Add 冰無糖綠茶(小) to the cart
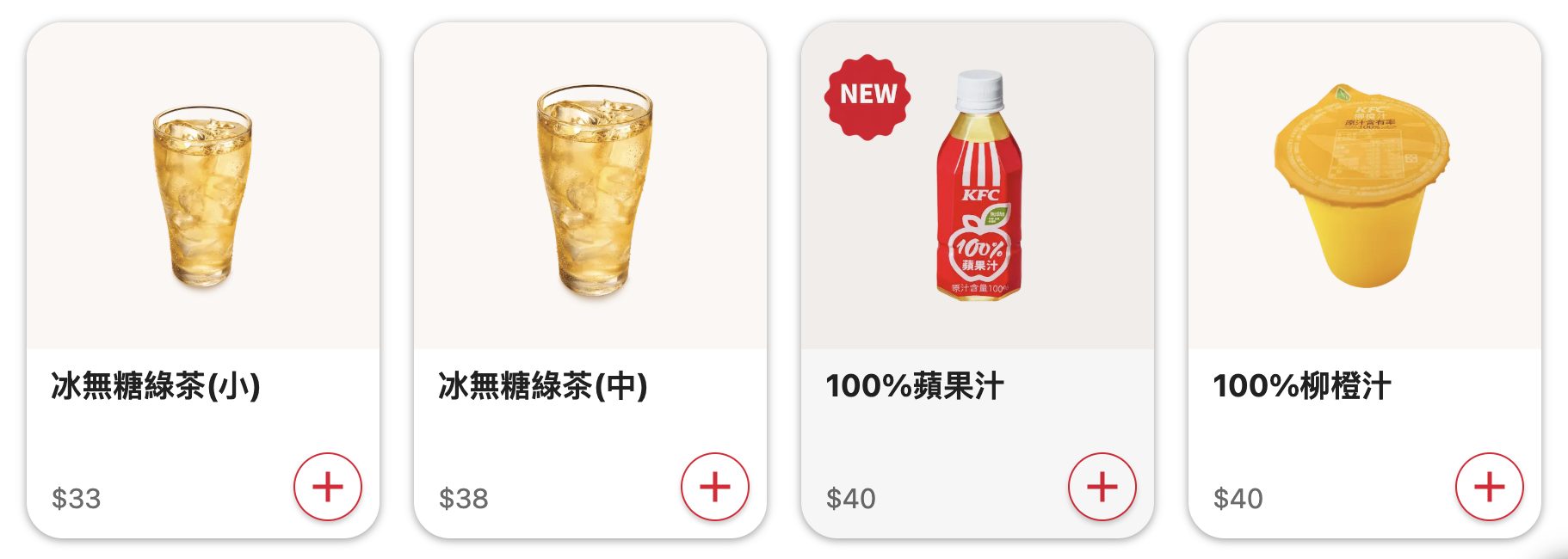Screen dimensions: 1568x559 tap(327, 487)
